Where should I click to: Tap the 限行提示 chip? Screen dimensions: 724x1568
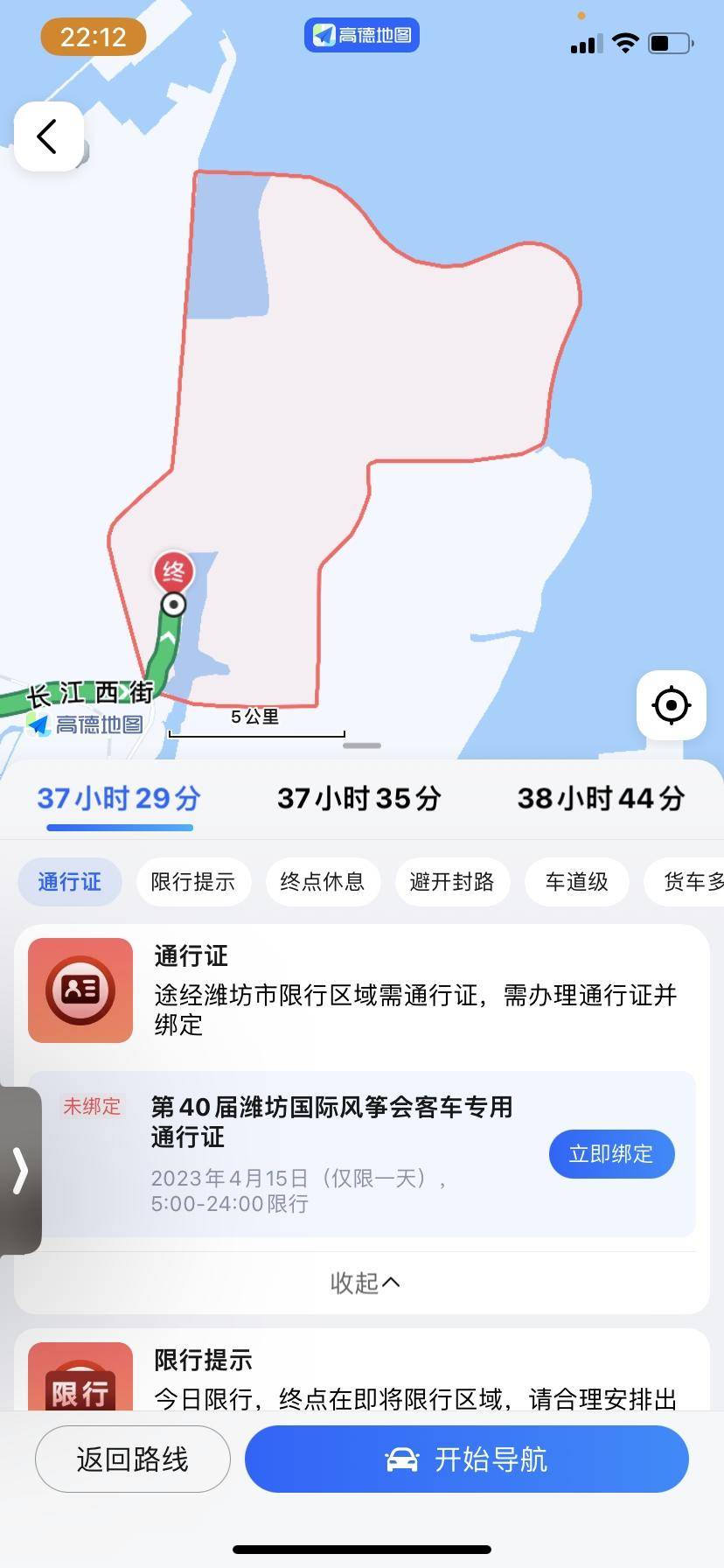tap(193, 881)
